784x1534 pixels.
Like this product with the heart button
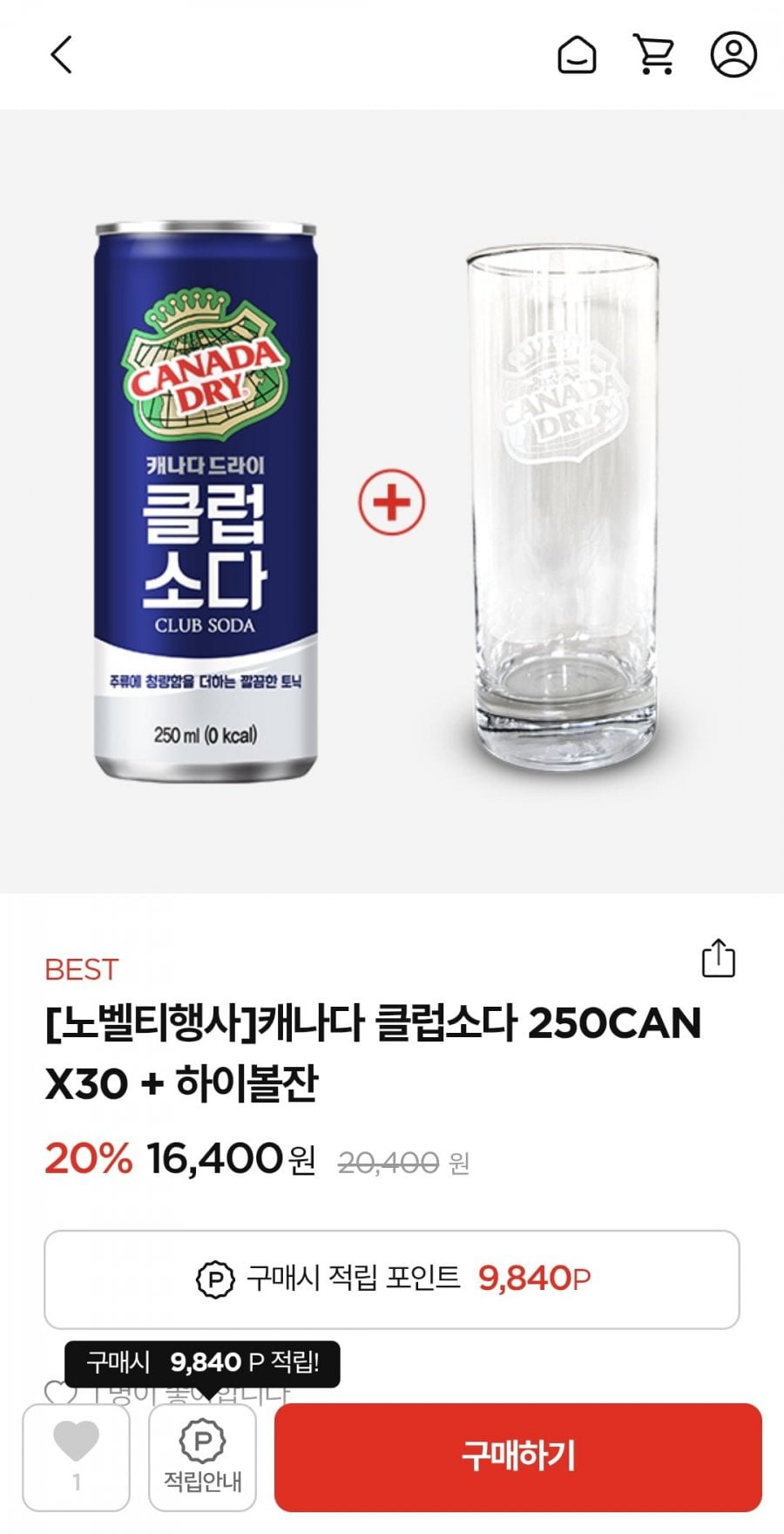click(x=77, y=1457)
